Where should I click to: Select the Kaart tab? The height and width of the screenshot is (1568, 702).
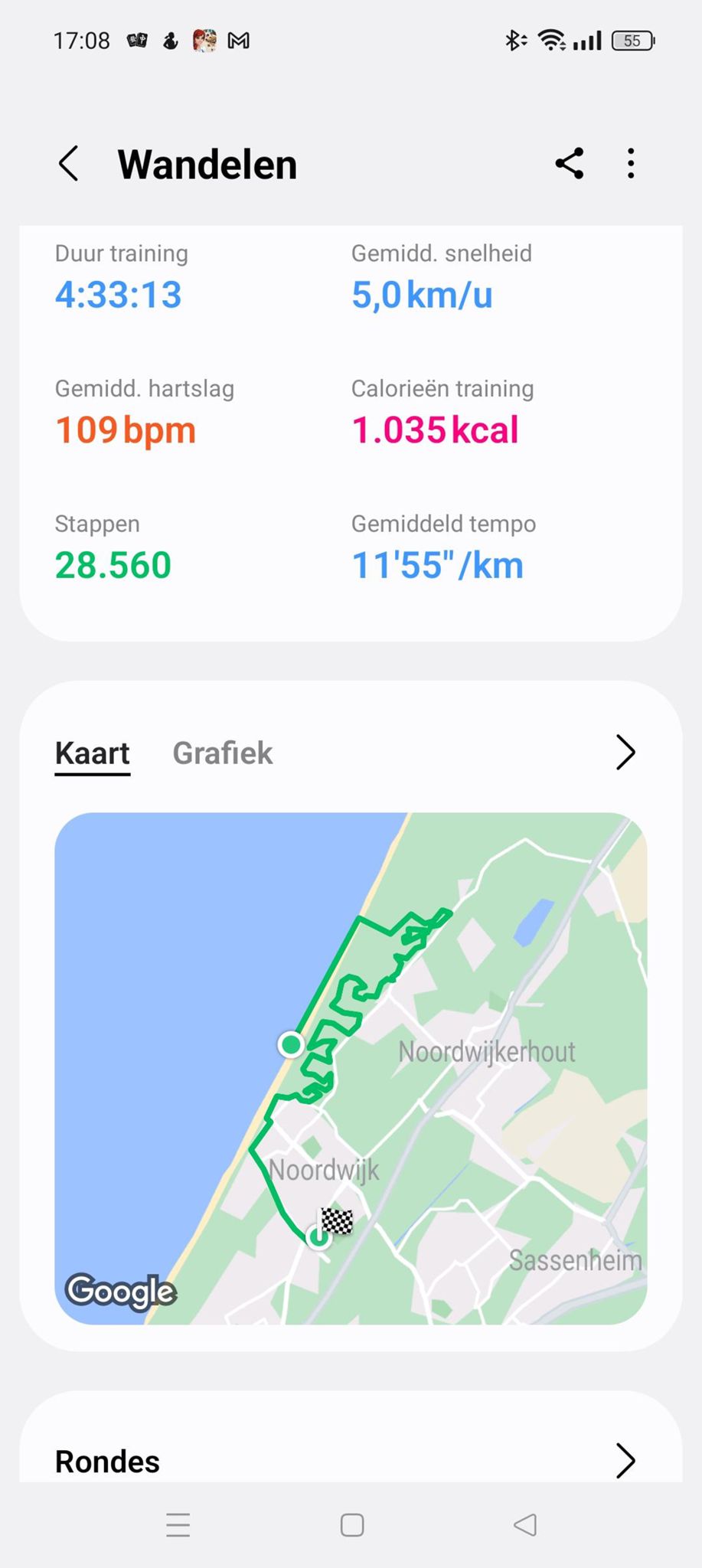93,753
